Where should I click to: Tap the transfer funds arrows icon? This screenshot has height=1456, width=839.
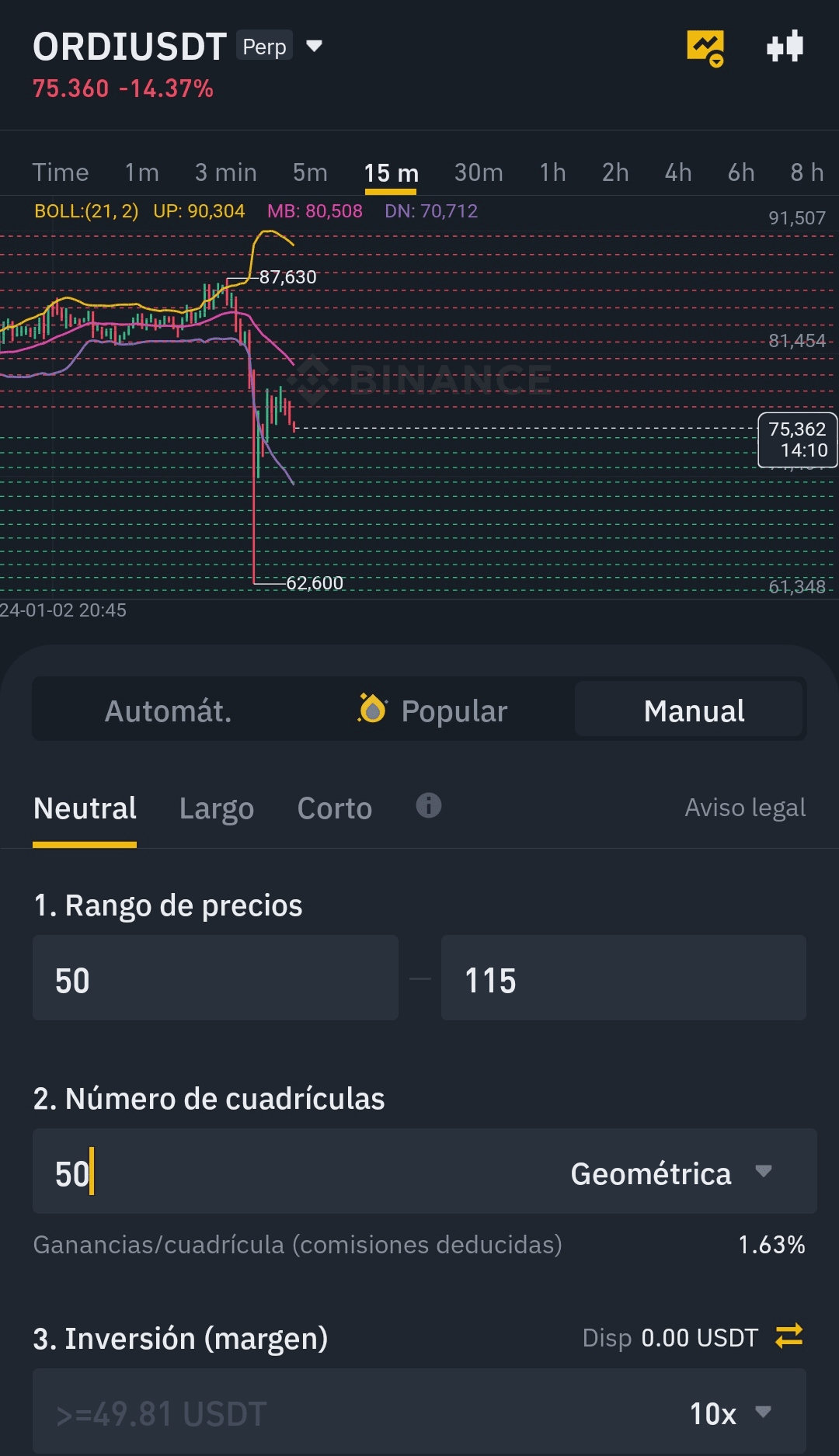pos(789,1336)
